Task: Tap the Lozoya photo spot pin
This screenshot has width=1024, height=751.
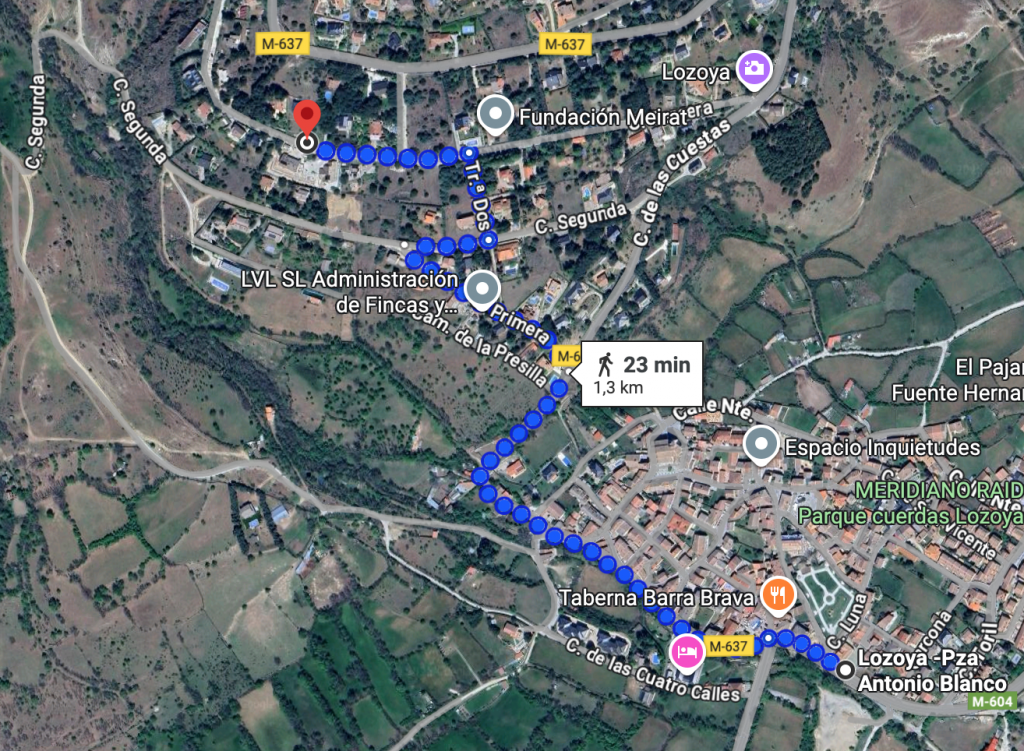Action: [753, 70]
